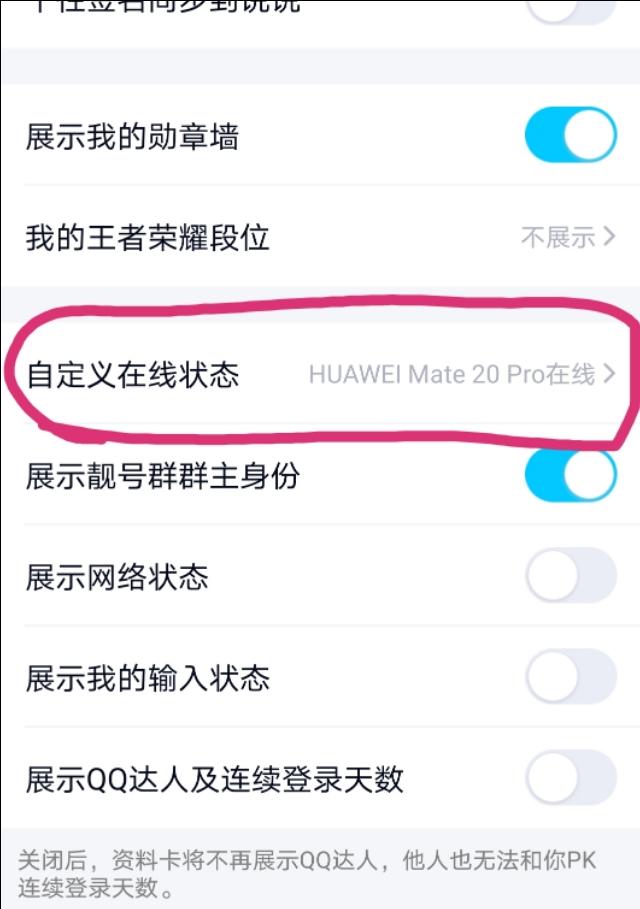Enable 展示网络状态 switch

tap(571, 576)
